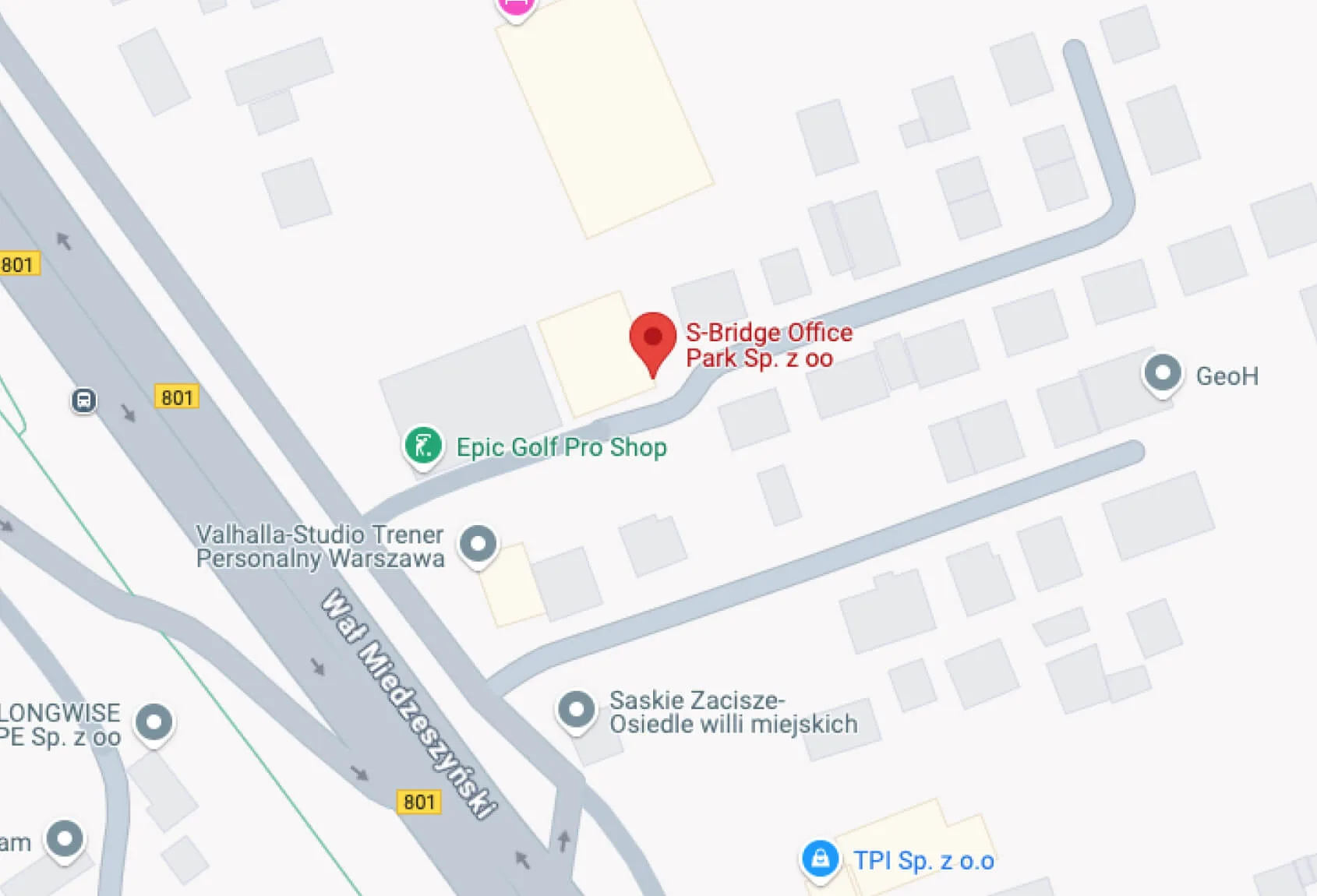Open the GeoH place marker

pyautogui.click(x=1162, y=373)
